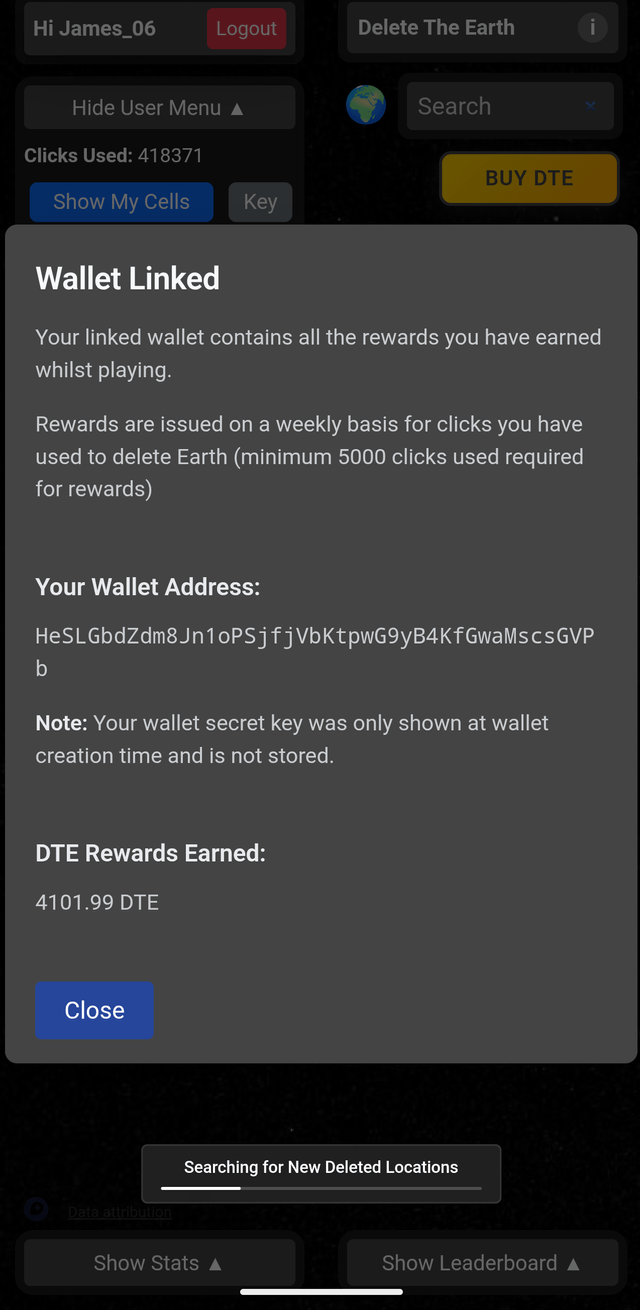The width and height of the screenshot is (640, 1310).
Task: Expand the Show Leaderboard panel
Action: pos(481,1263)
